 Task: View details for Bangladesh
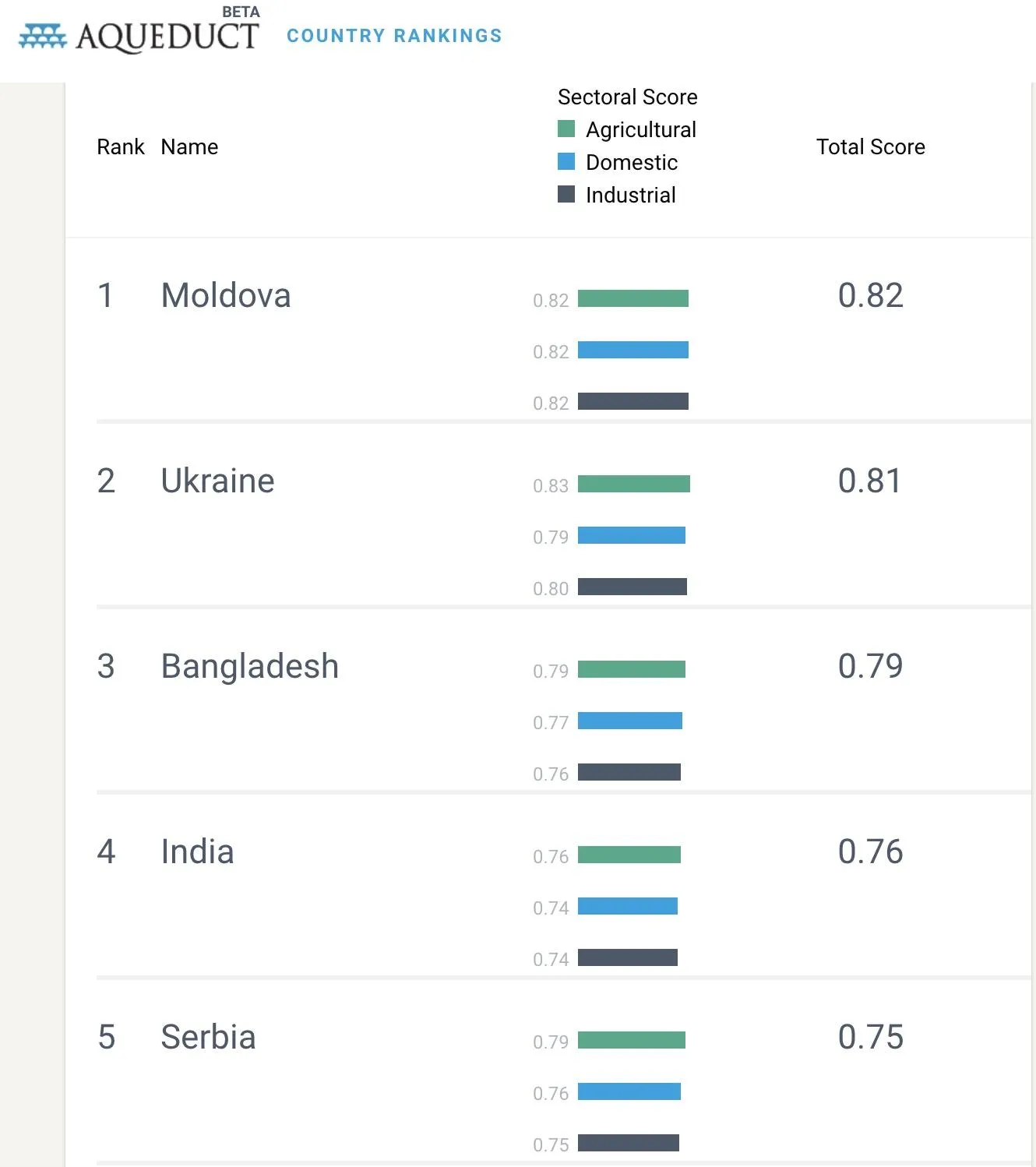click(x=249, y=667)
